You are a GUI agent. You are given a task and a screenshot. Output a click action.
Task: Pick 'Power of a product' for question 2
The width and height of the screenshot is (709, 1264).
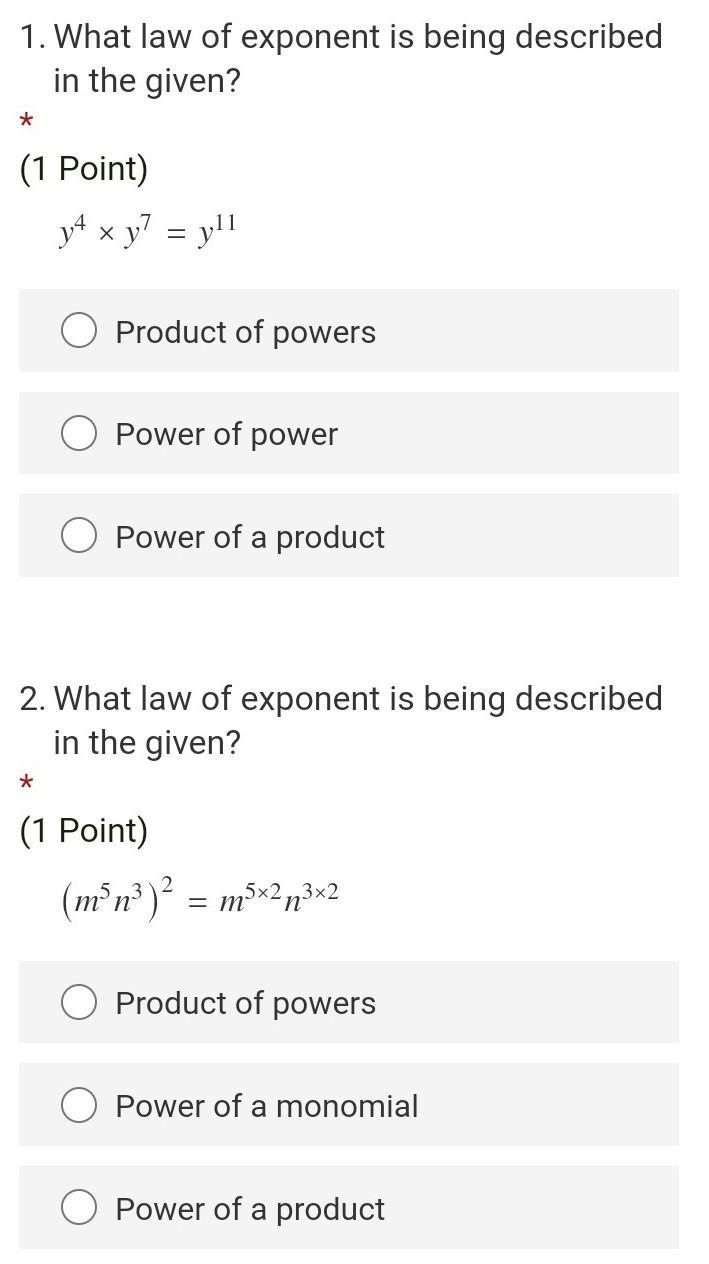click(79, 1208)
